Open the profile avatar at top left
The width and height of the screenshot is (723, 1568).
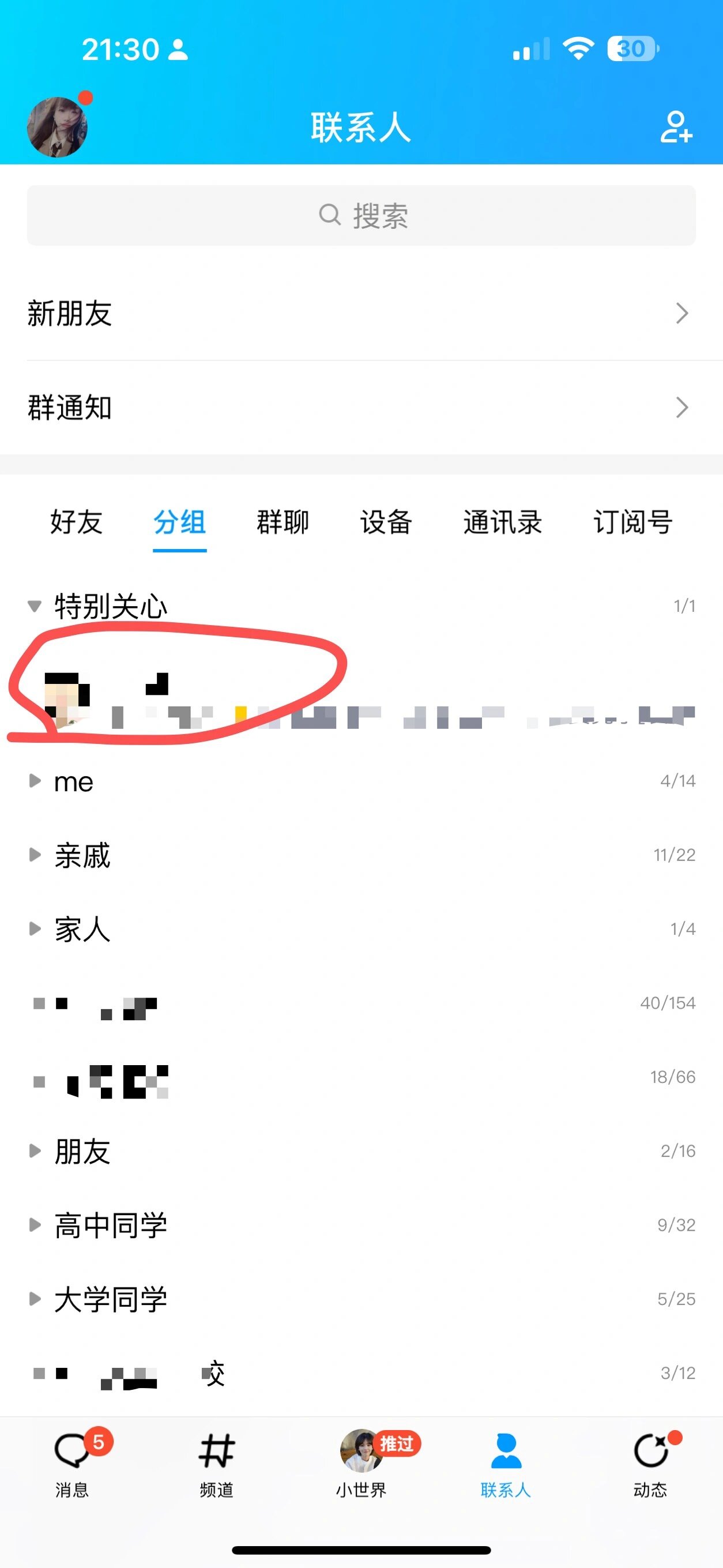click(x=57, y=127)
